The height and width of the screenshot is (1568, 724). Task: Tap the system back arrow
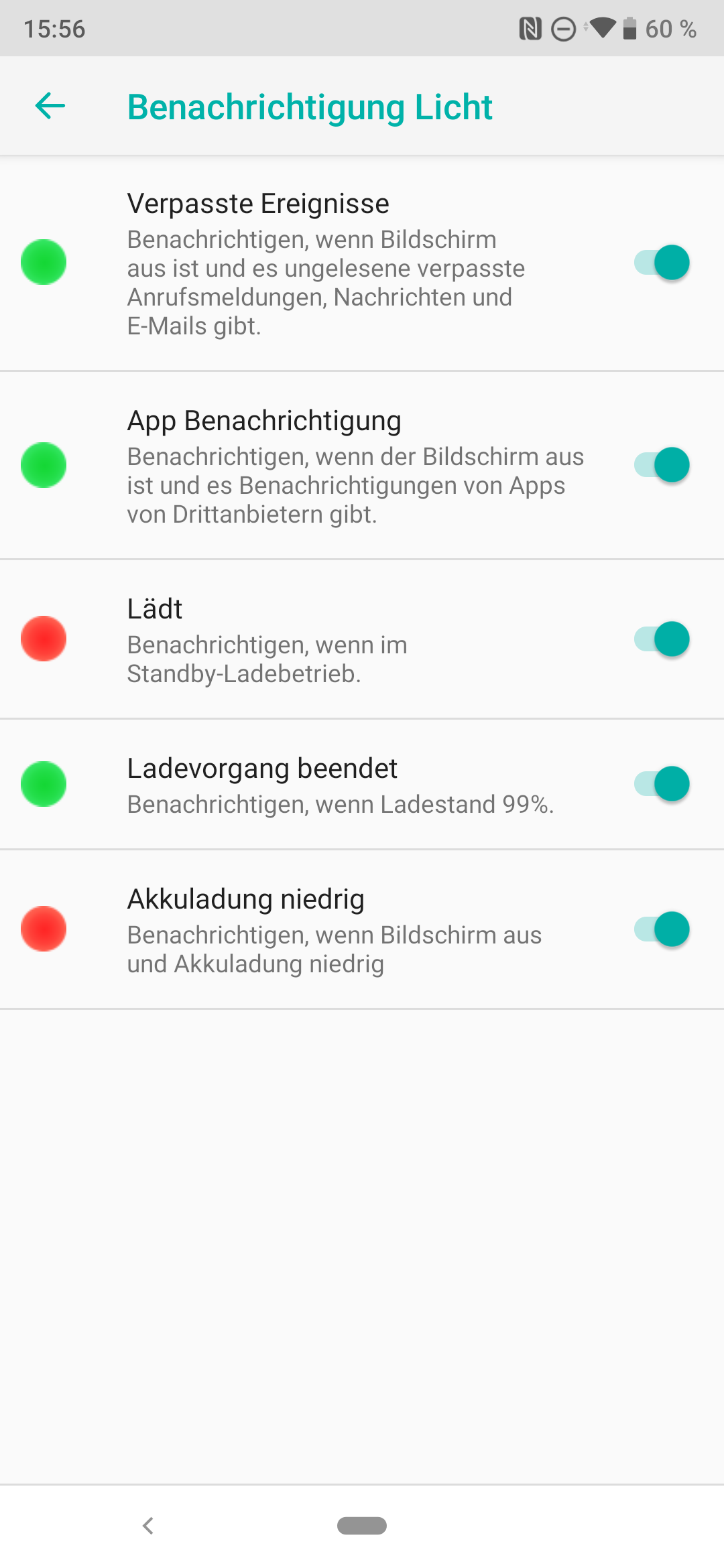coord(148,1526)
